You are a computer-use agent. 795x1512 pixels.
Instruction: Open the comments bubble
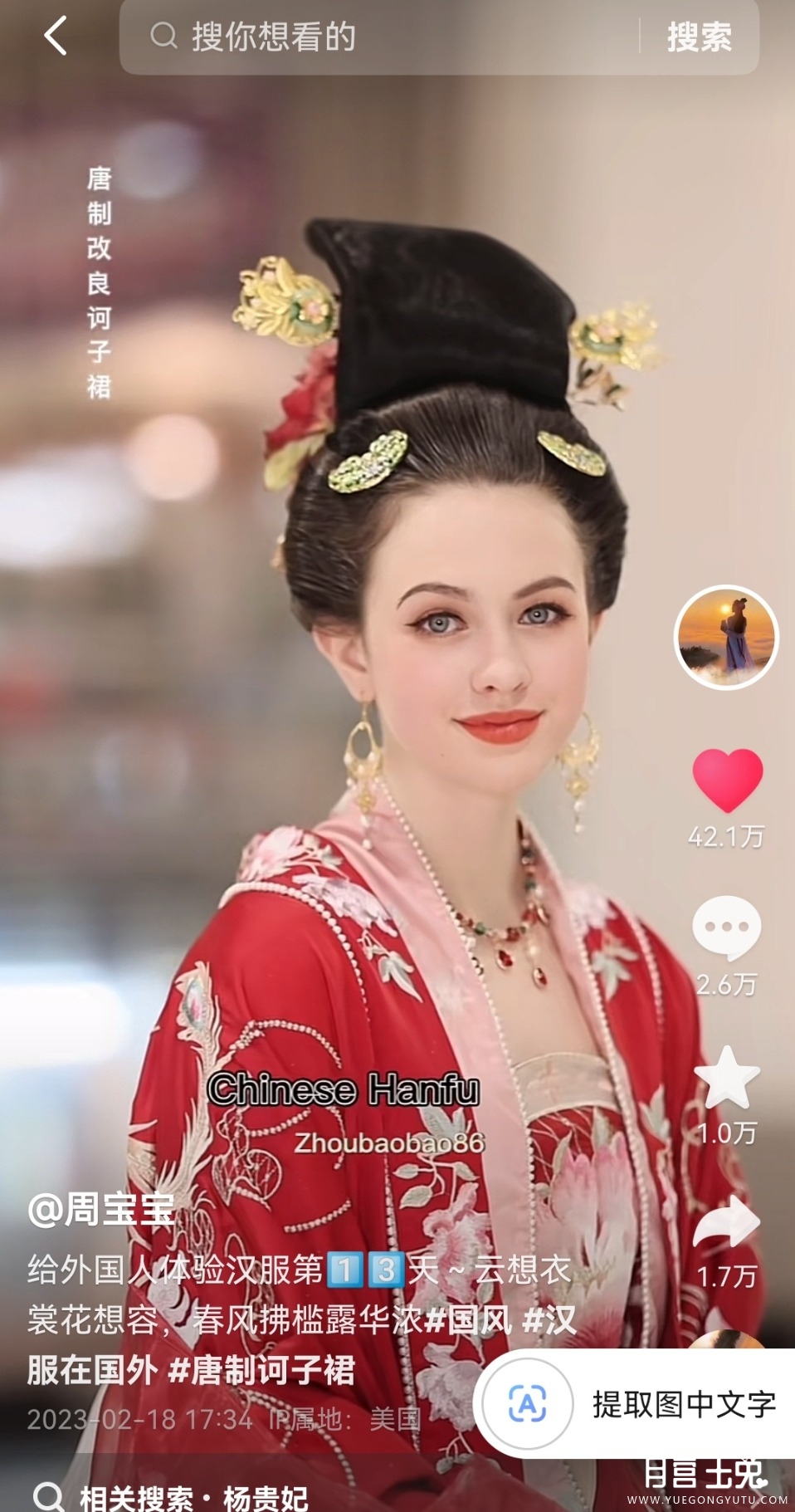(726, 927)
